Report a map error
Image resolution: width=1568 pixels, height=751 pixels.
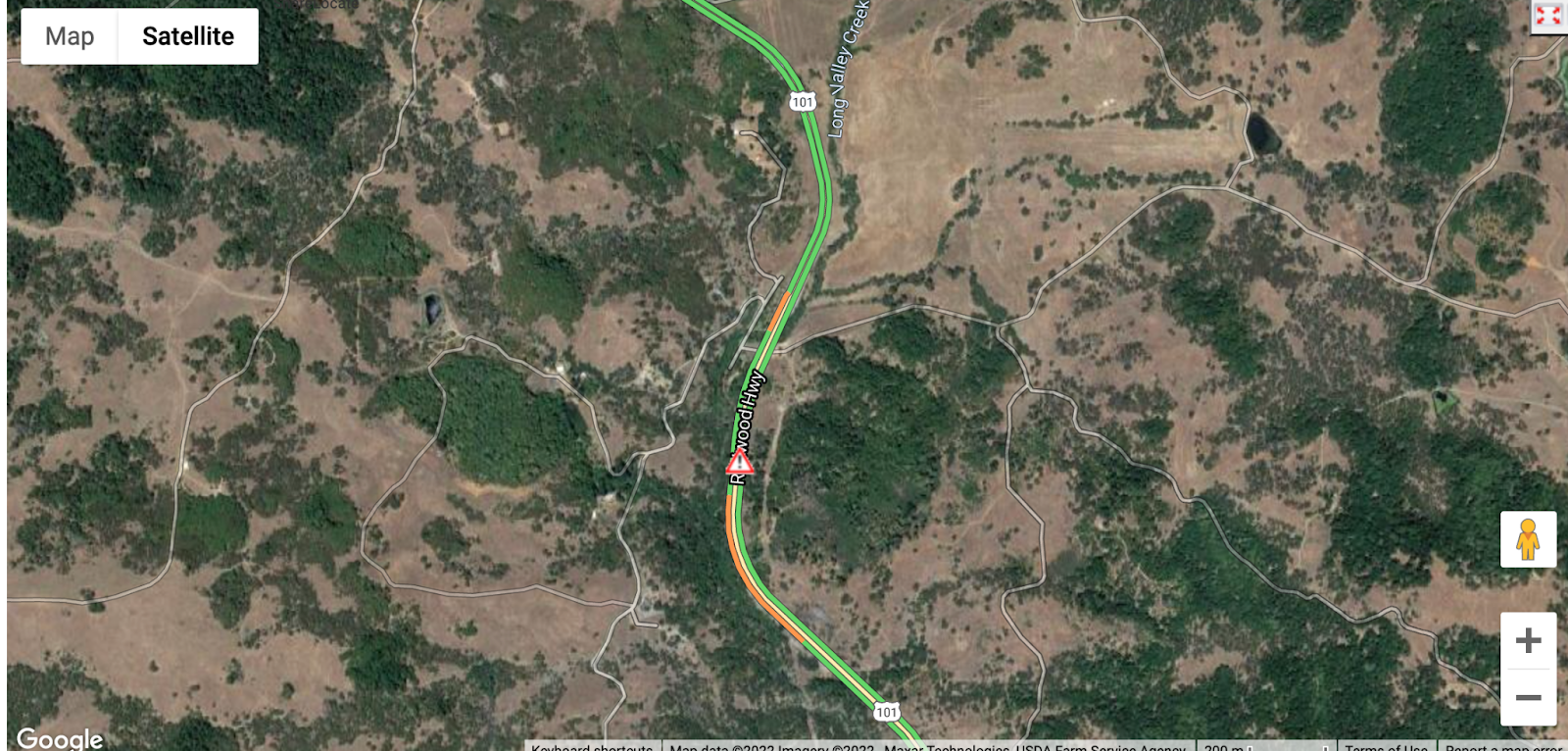coord(1503,746)
